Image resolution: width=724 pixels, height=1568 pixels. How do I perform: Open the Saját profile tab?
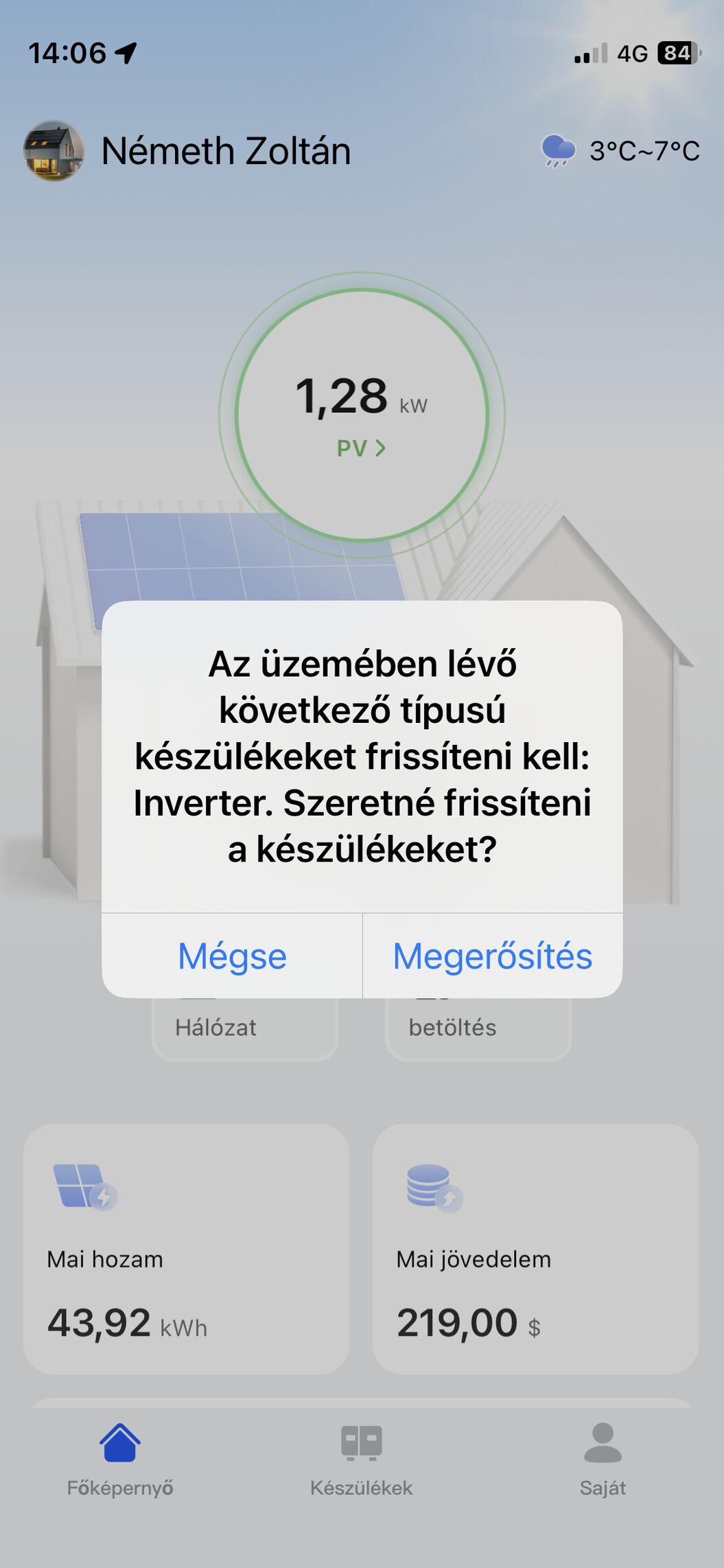(603, 1460)
